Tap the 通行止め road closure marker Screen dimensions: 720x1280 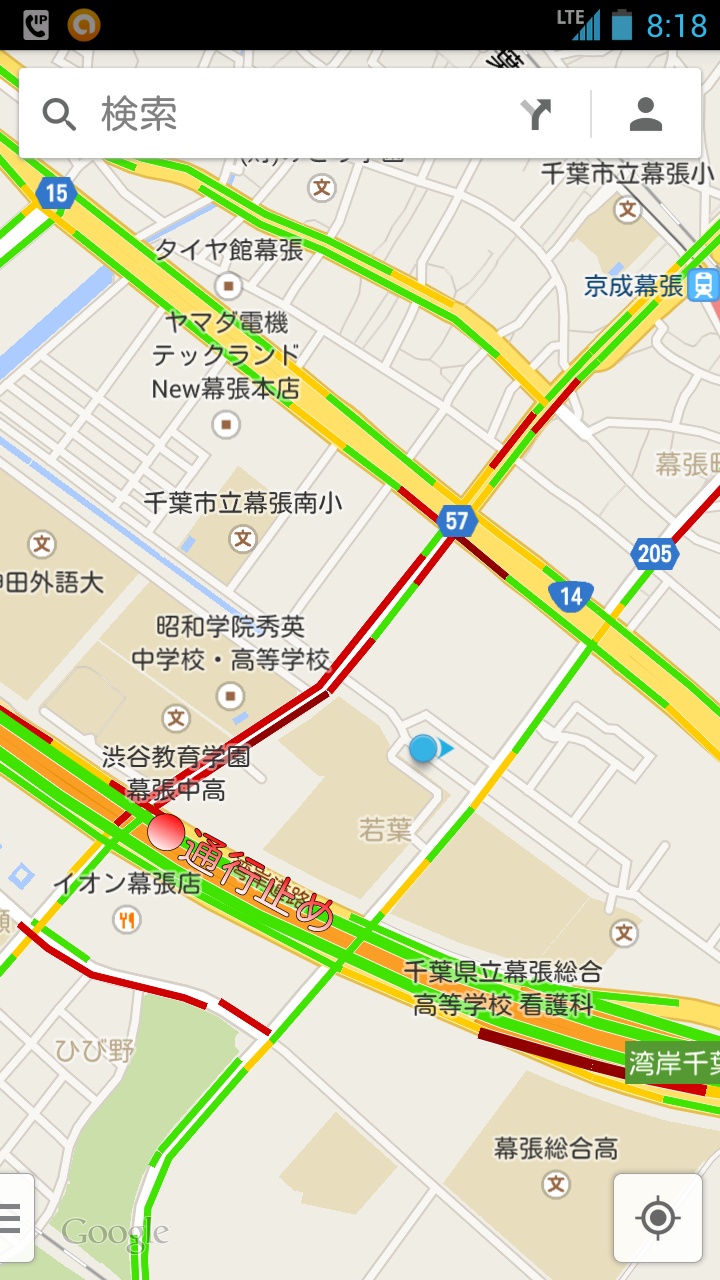coord(166,831)
